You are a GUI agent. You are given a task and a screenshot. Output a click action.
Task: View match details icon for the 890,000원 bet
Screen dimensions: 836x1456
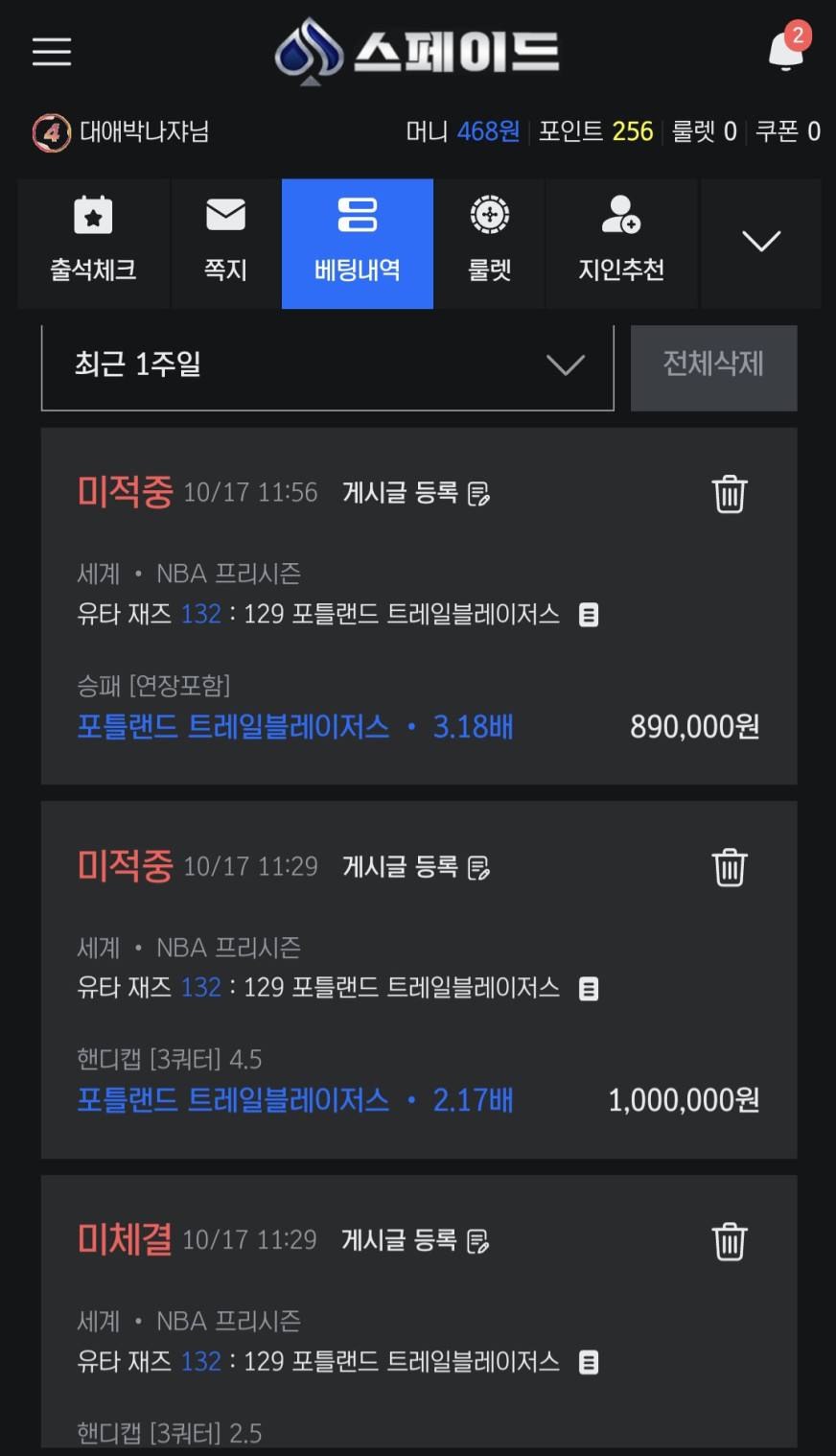coord(589,615)
